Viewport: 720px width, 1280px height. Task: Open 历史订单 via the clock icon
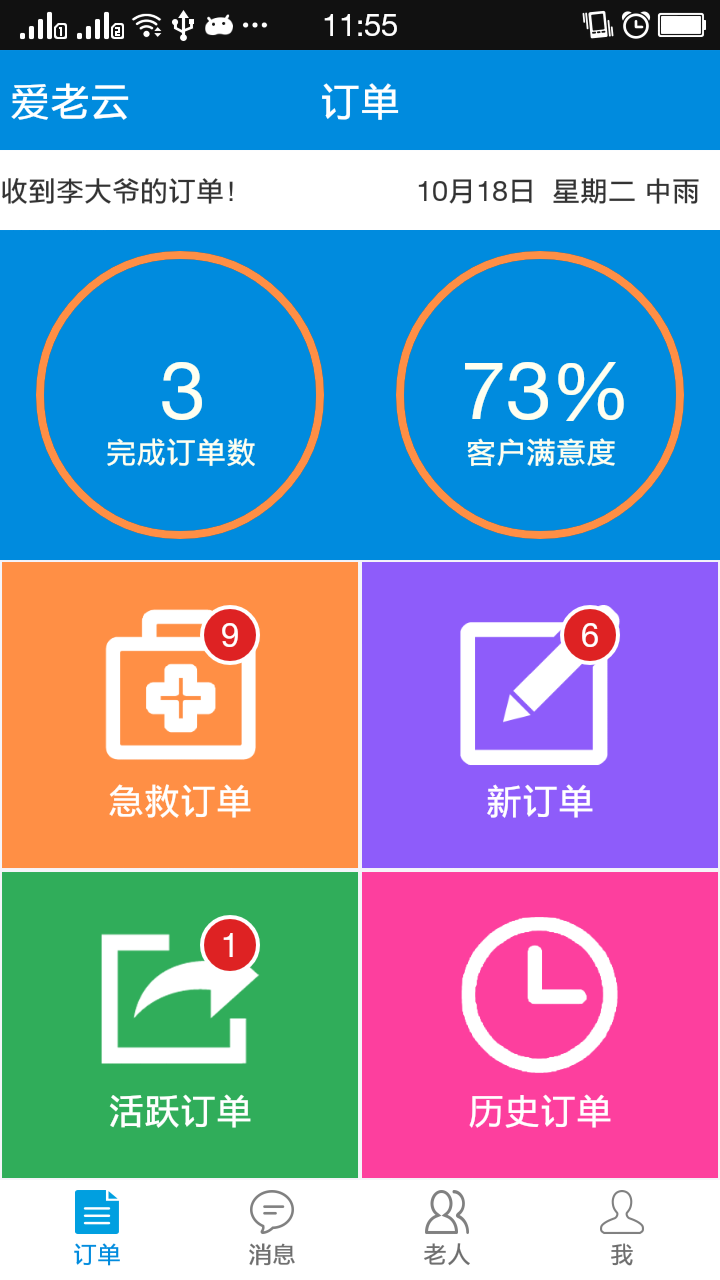[x=538, y=995]
